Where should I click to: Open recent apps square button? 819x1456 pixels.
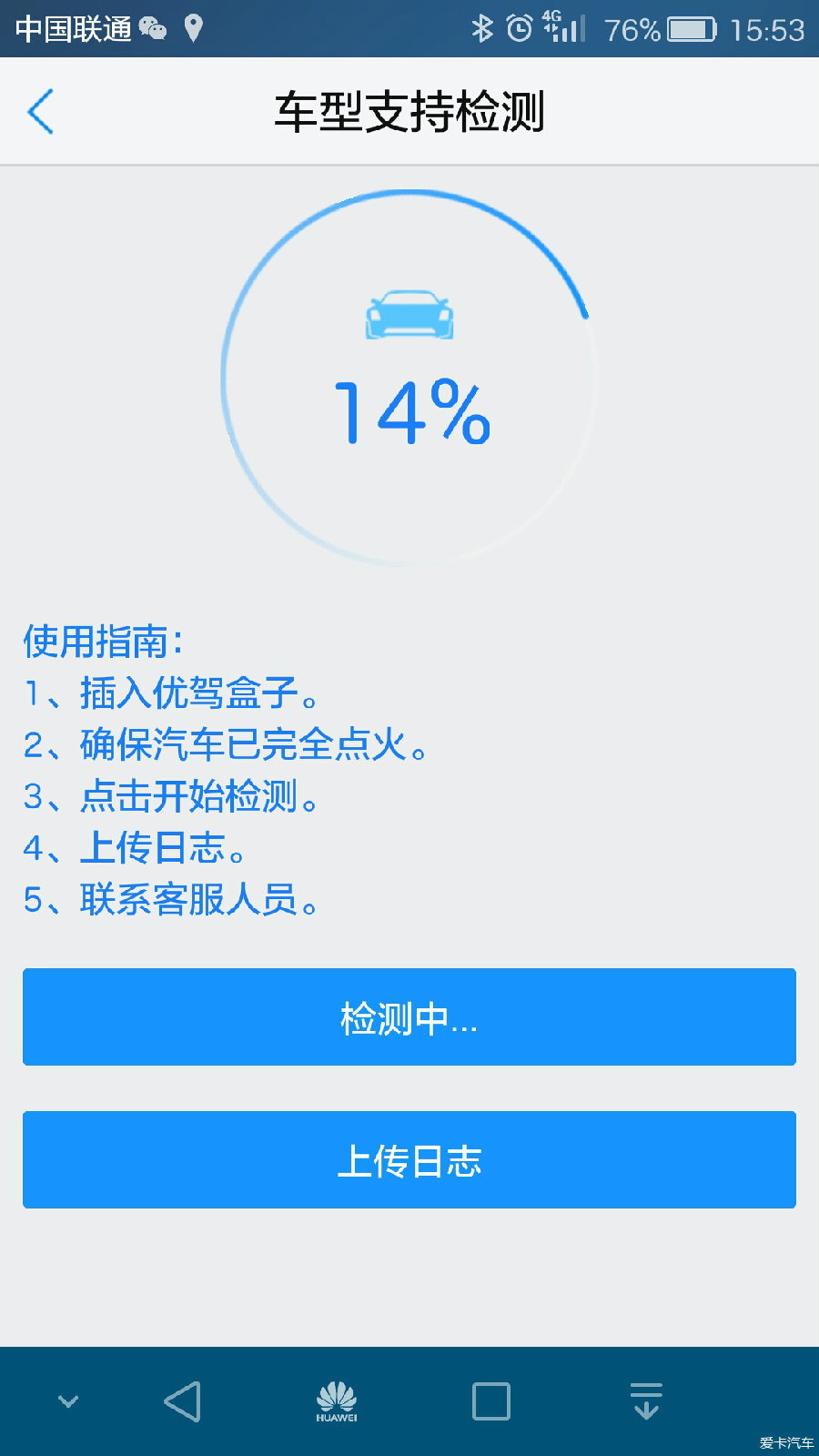coord(491,1401)
